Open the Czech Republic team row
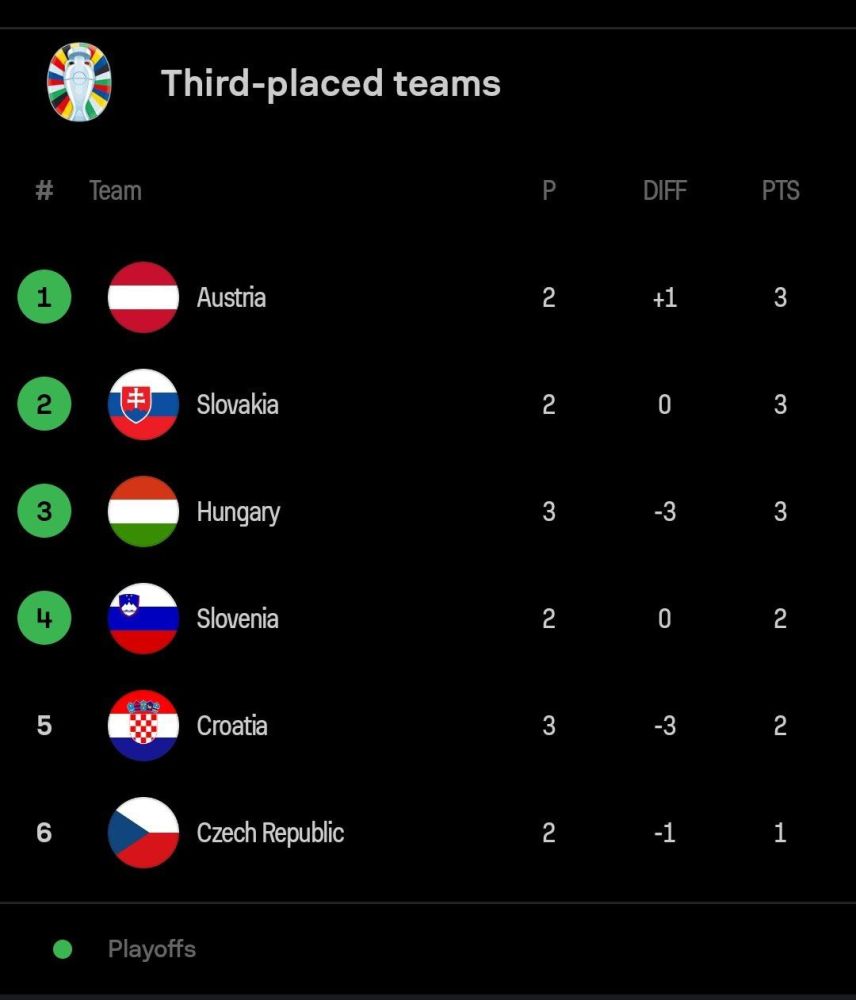The height and width of the screenshot is (1000, 856). 270,833
